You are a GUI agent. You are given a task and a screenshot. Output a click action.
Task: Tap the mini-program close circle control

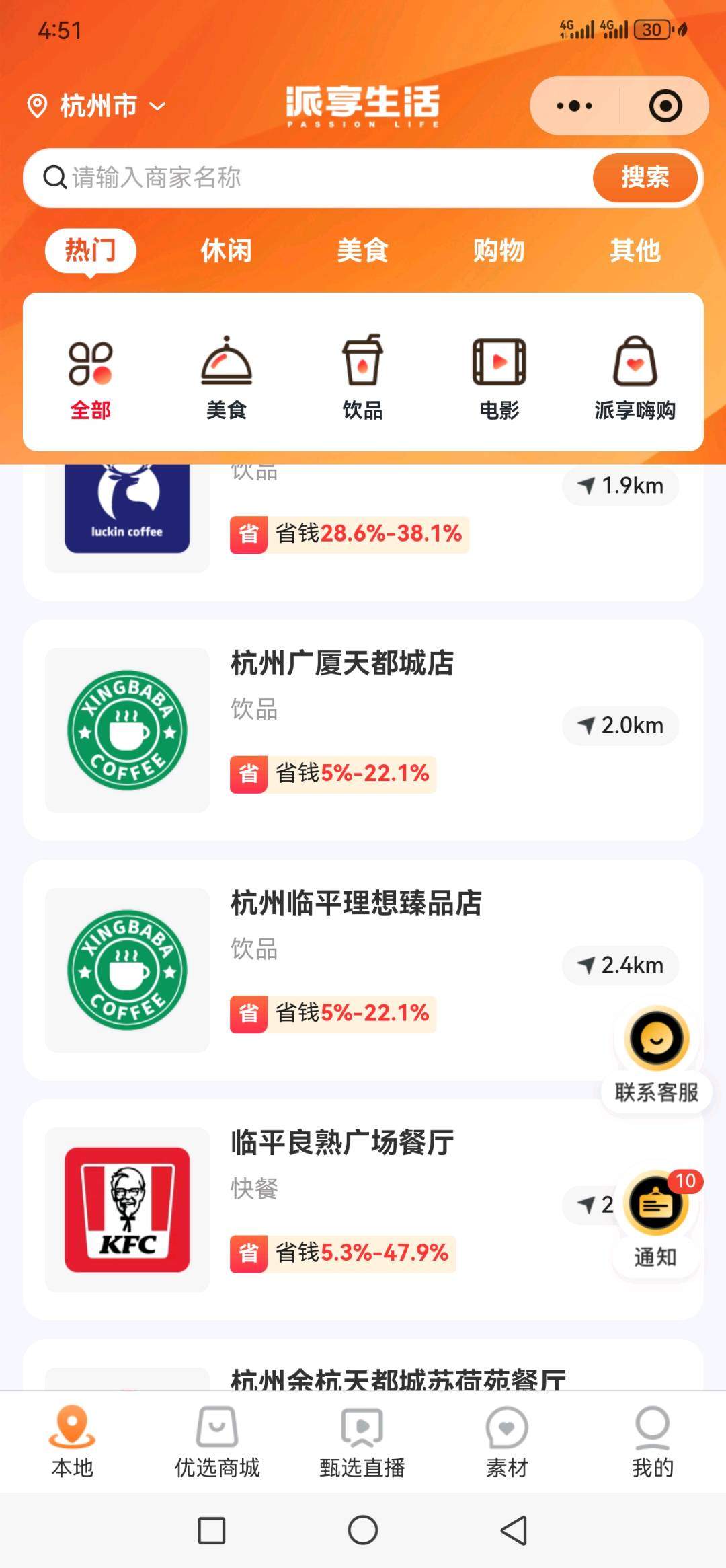click(664, 105)
